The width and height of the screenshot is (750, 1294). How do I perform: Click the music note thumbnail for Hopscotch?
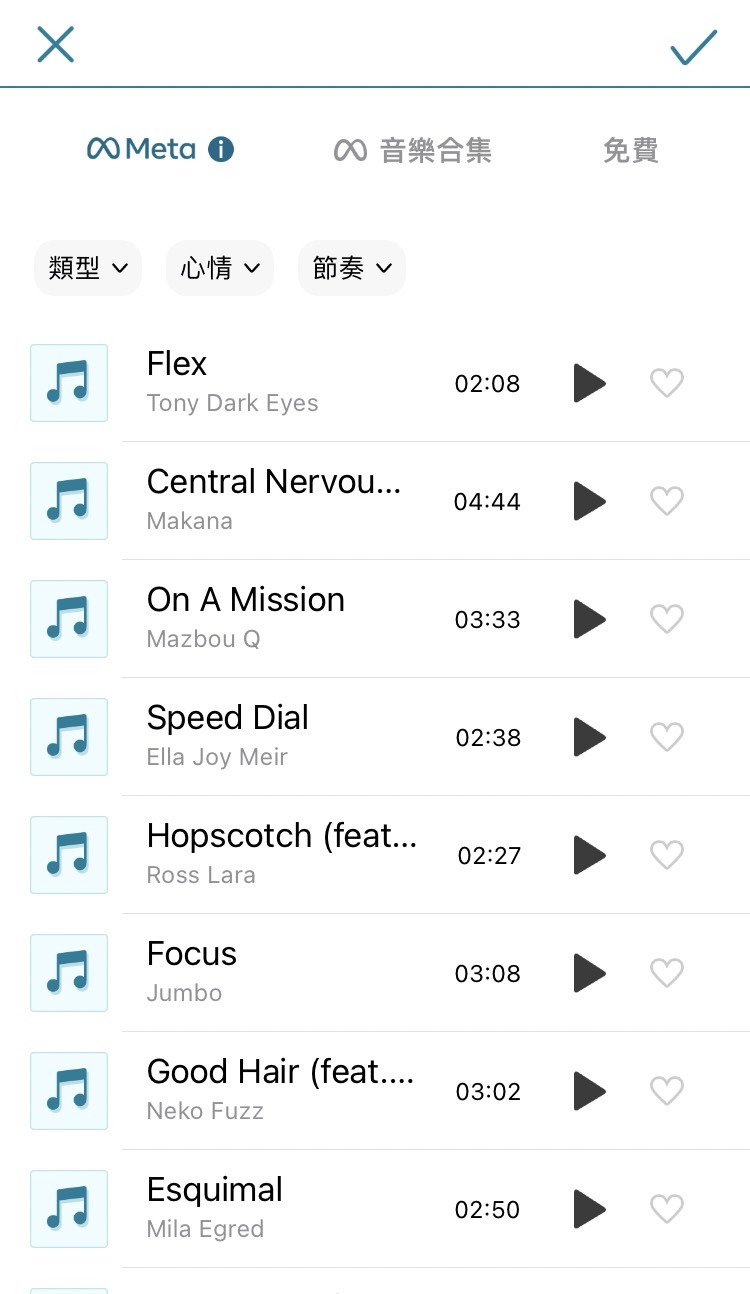[68, 855]
